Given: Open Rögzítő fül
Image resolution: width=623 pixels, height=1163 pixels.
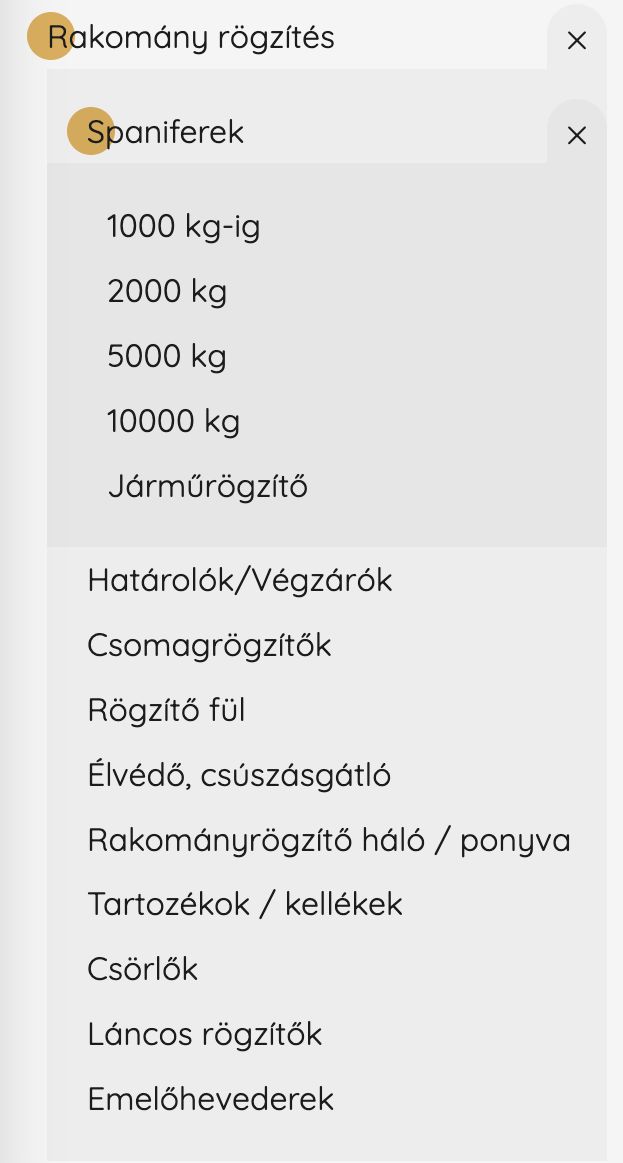Looking at the screenshot, I should (166, 710).
